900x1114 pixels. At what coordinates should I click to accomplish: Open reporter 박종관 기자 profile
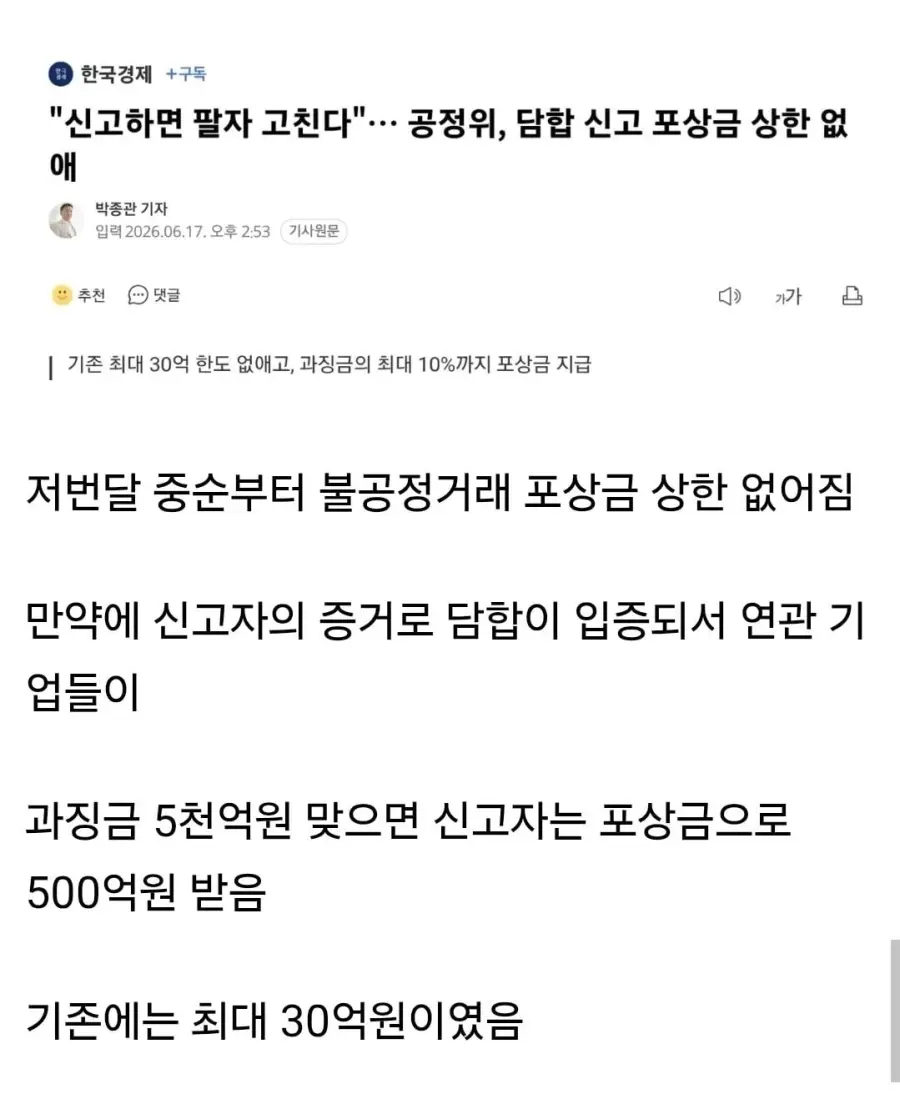coord(131,209)
